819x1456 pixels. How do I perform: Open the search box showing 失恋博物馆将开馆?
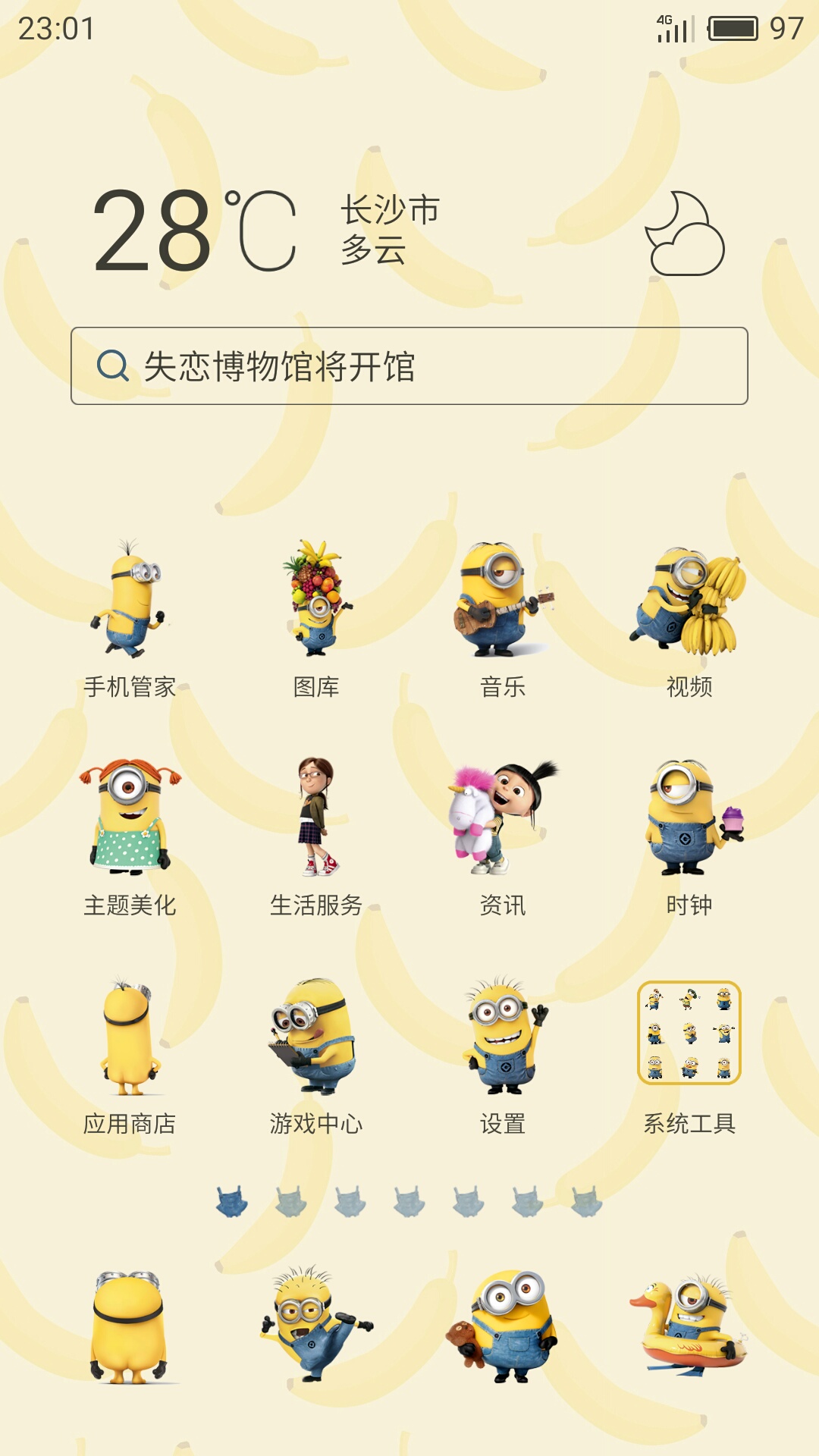tap(409, 366)
